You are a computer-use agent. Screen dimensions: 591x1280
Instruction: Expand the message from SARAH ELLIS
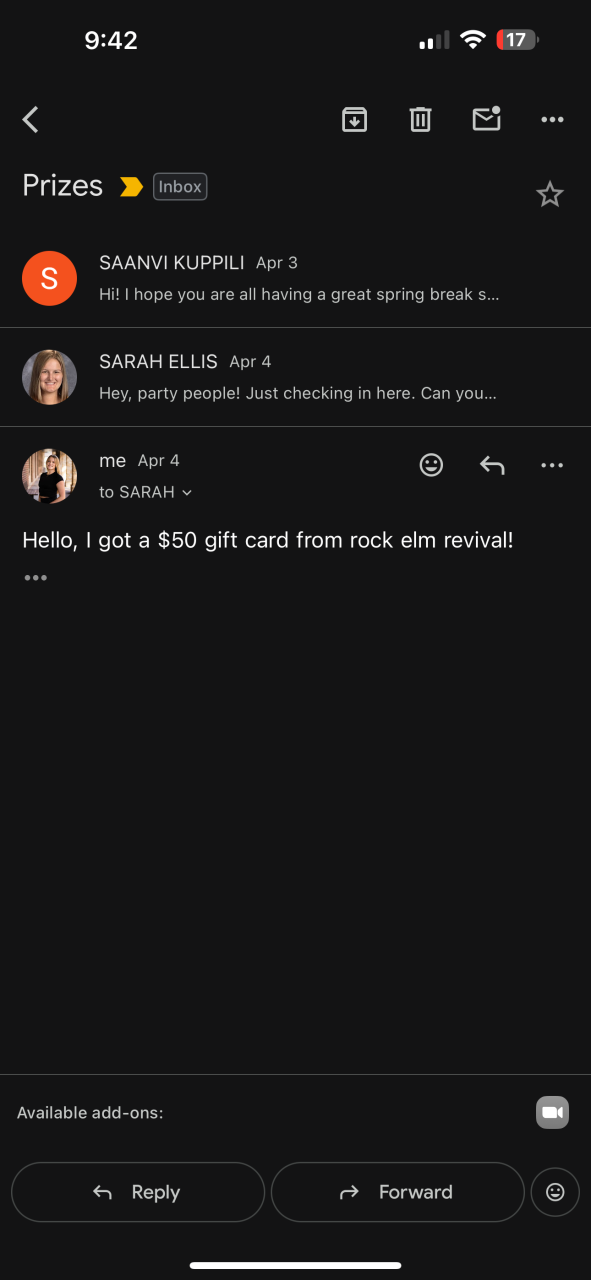pyautogui.click(x=295, y=377)
